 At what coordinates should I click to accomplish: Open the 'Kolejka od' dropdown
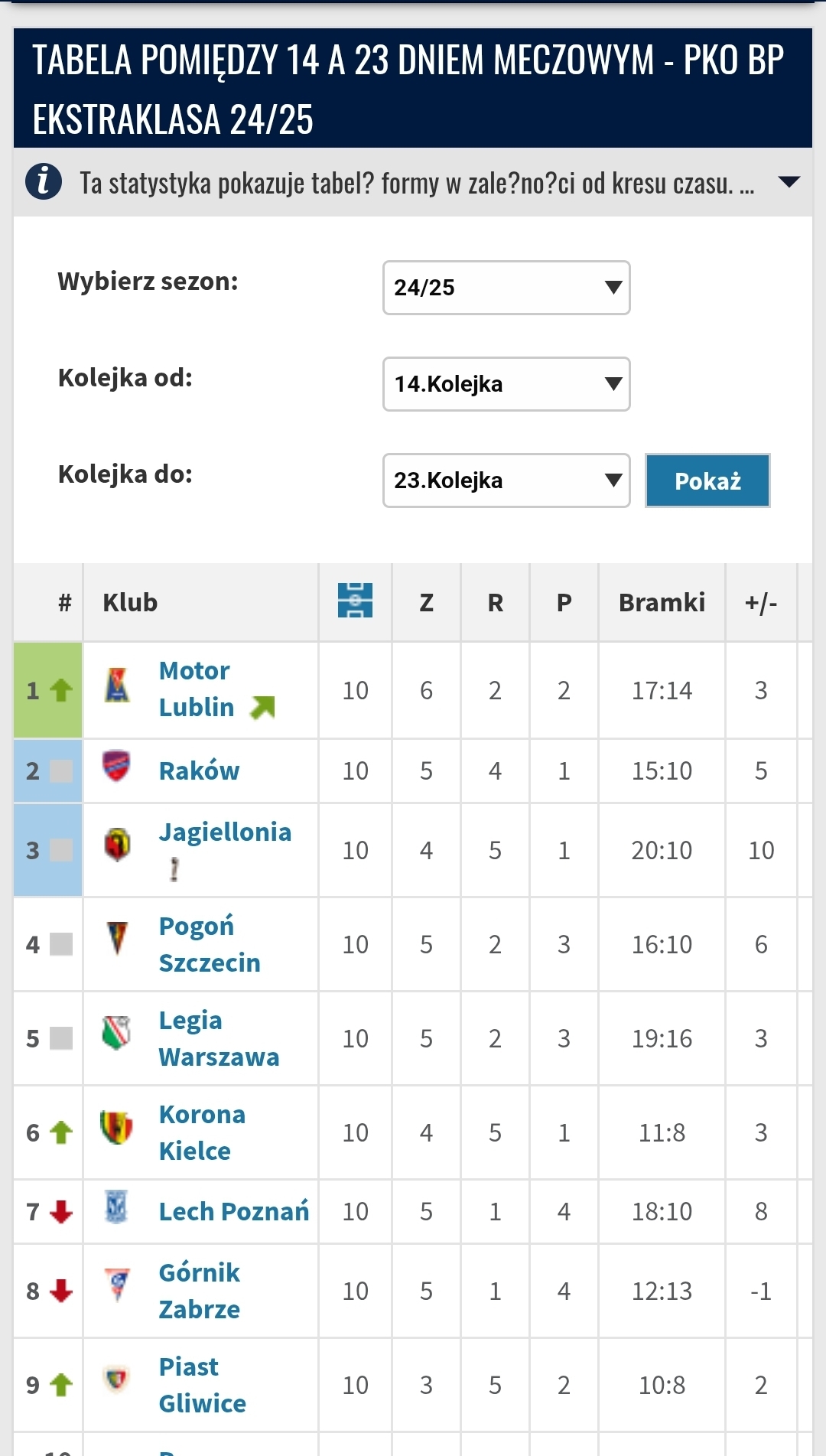click(506, 384)
